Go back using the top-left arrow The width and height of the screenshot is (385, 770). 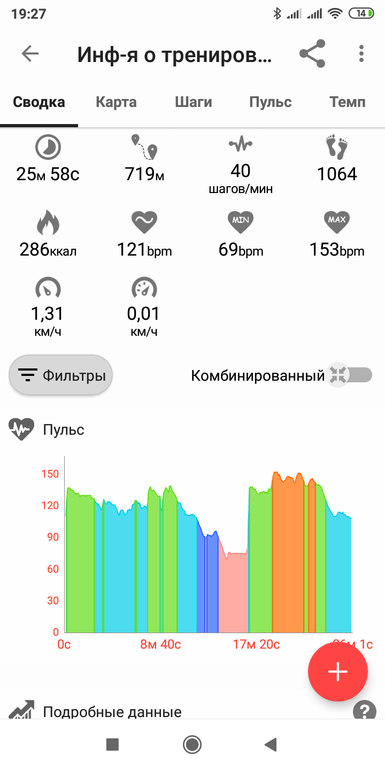coord(30,54)
